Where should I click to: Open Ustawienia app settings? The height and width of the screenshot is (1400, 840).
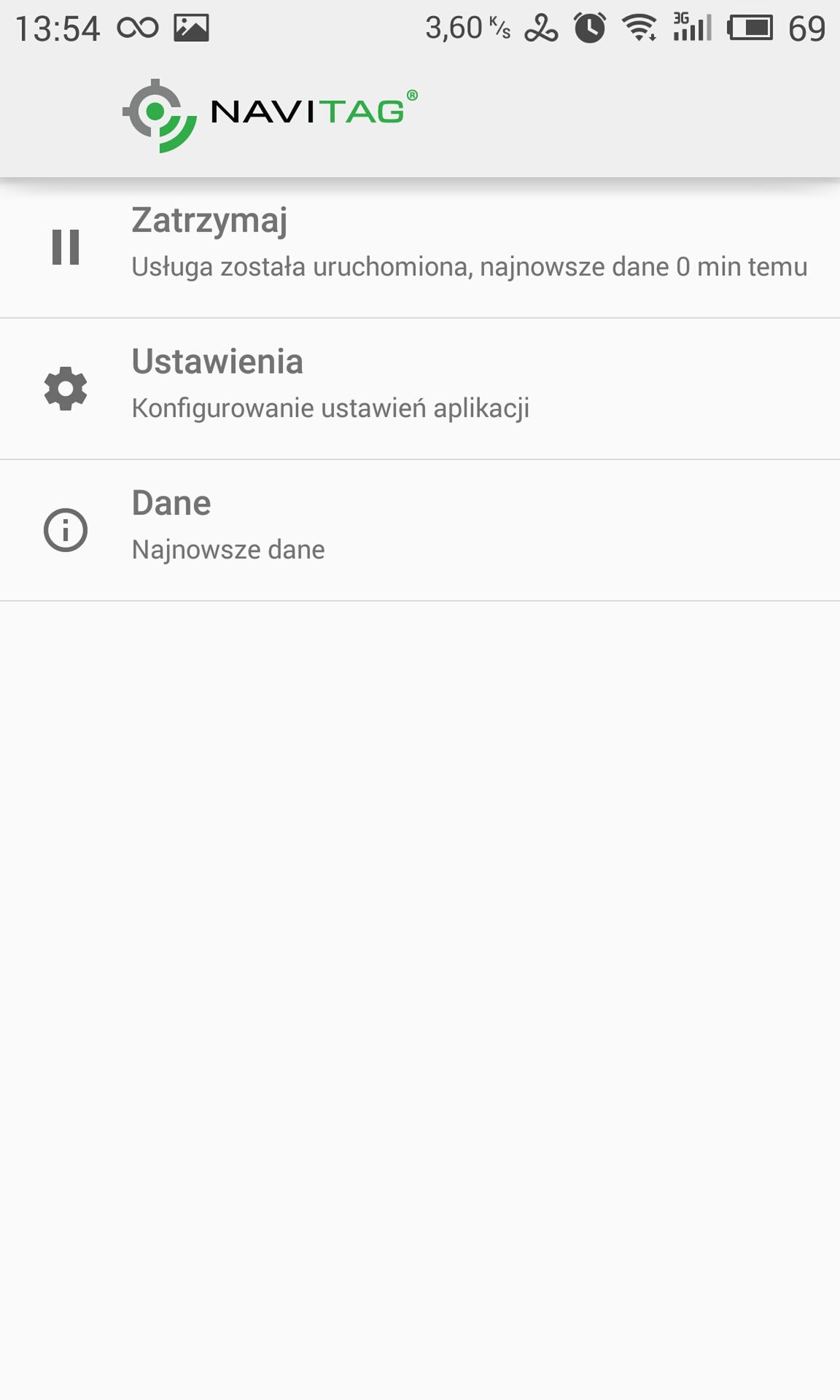pyautogui.click(x=420, y=389)
